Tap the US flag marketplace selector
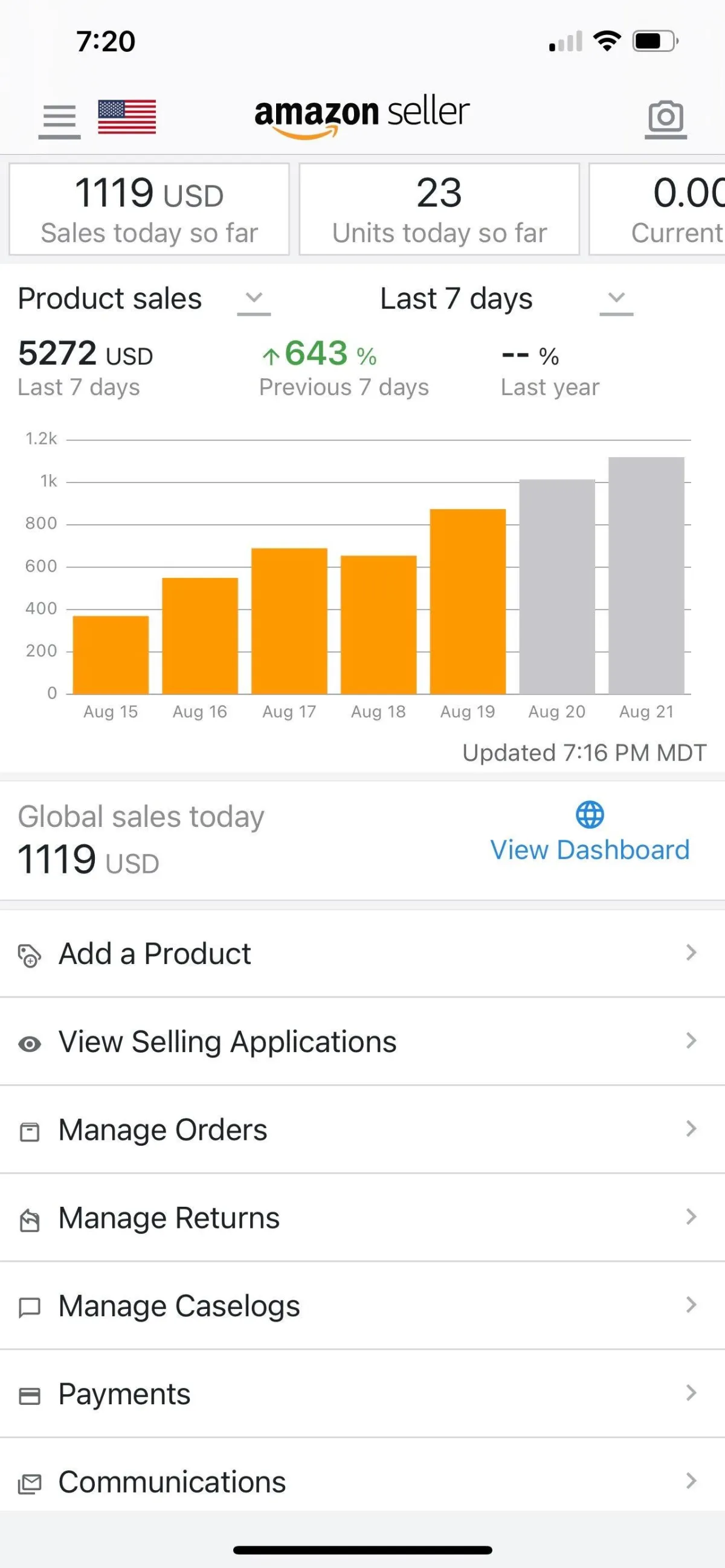Viewport: 725px width, 1568px height. (127, 117)
